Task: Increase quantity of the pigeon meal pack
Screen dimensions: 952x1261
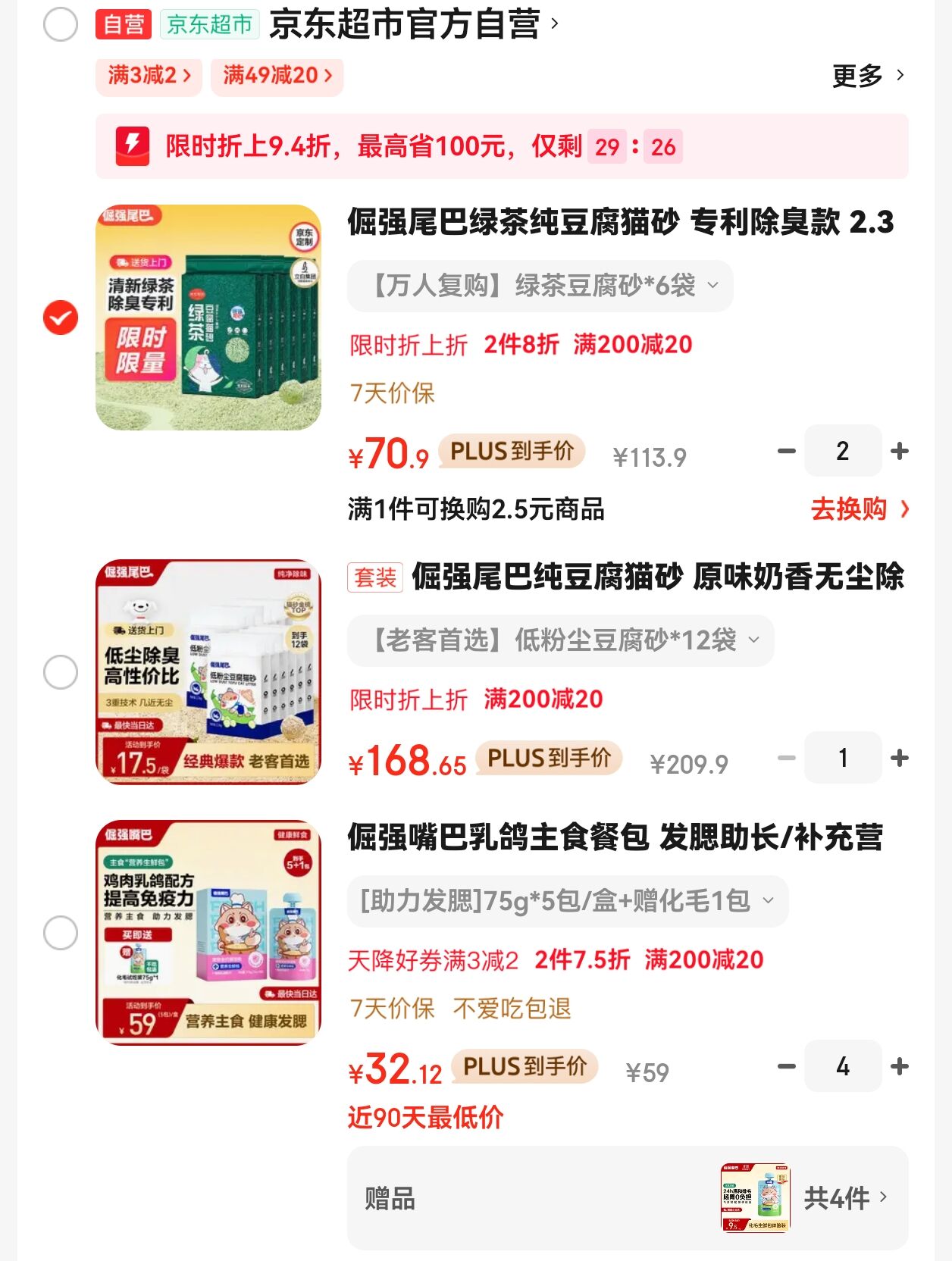Action: (899, 1067)
